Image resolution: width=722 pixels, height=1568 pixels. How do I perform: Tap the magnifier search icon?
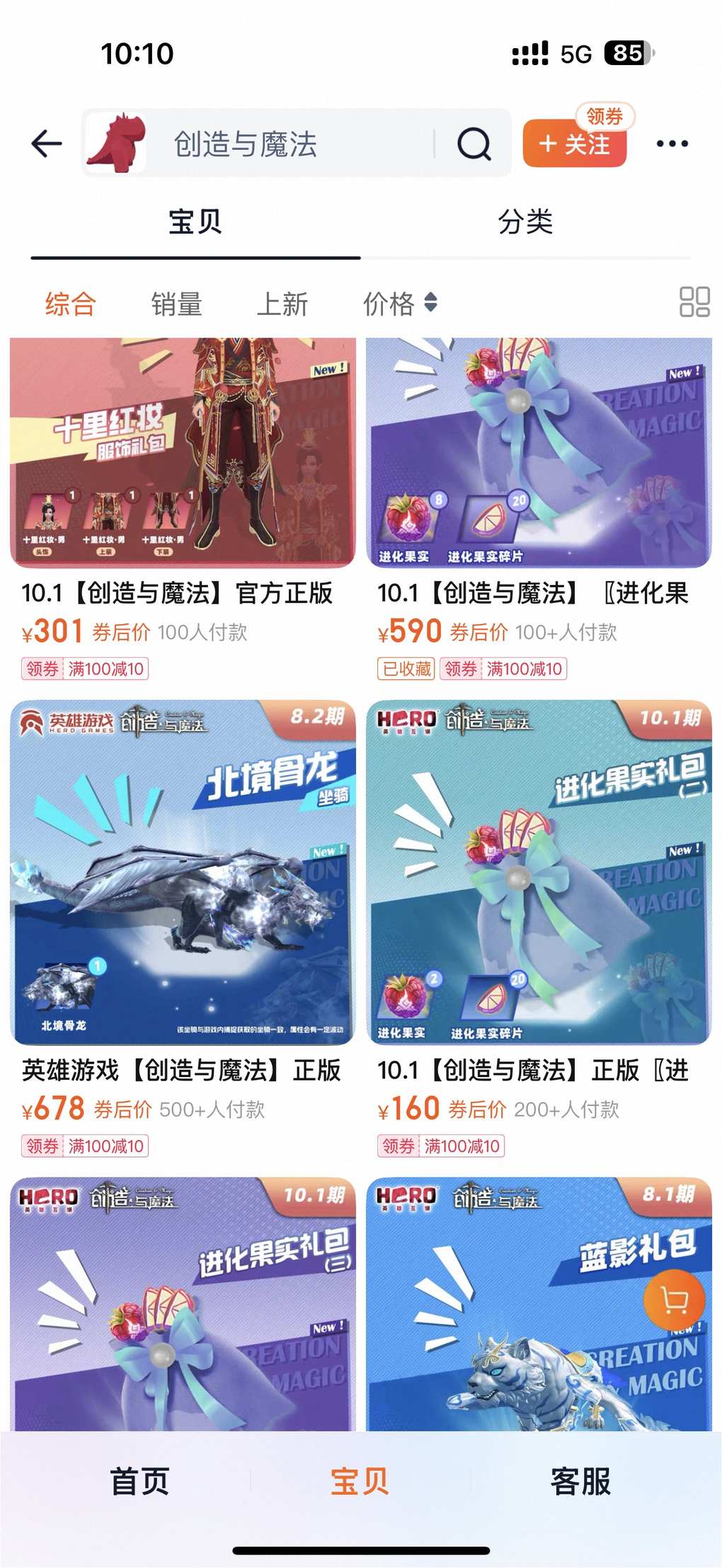click(474, 144)
